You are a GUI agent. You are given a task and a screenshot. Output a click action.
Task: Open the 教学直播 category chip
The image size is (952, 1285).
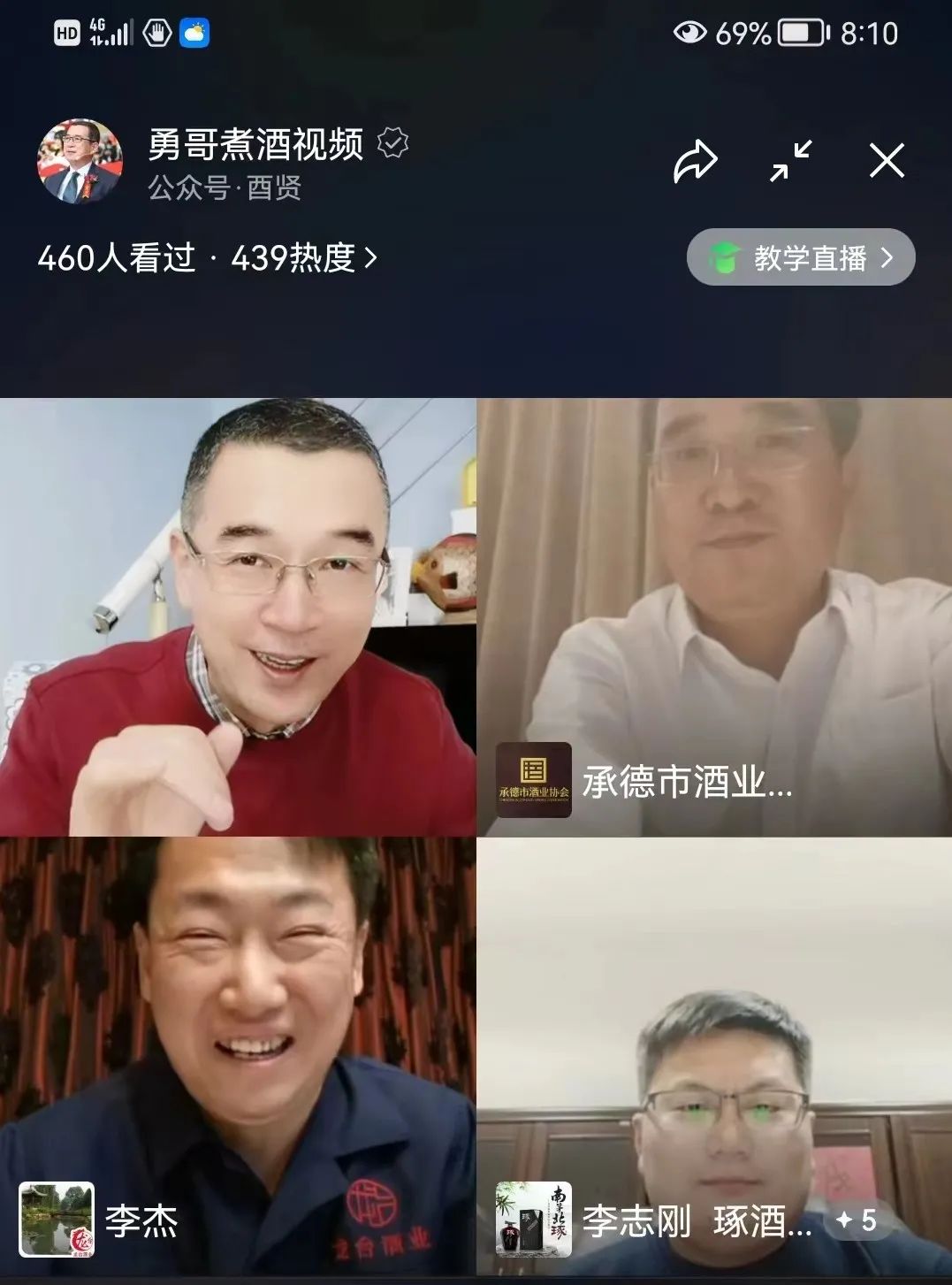[801, 257]
